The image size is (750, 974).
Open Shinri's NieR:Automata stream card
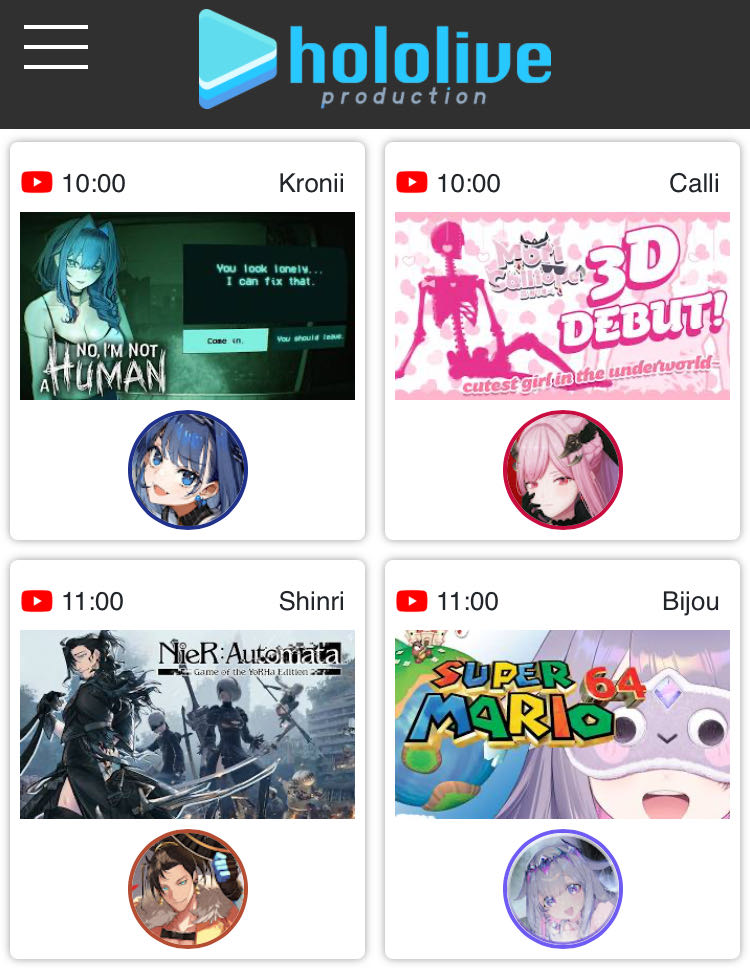tap(187, 724)
